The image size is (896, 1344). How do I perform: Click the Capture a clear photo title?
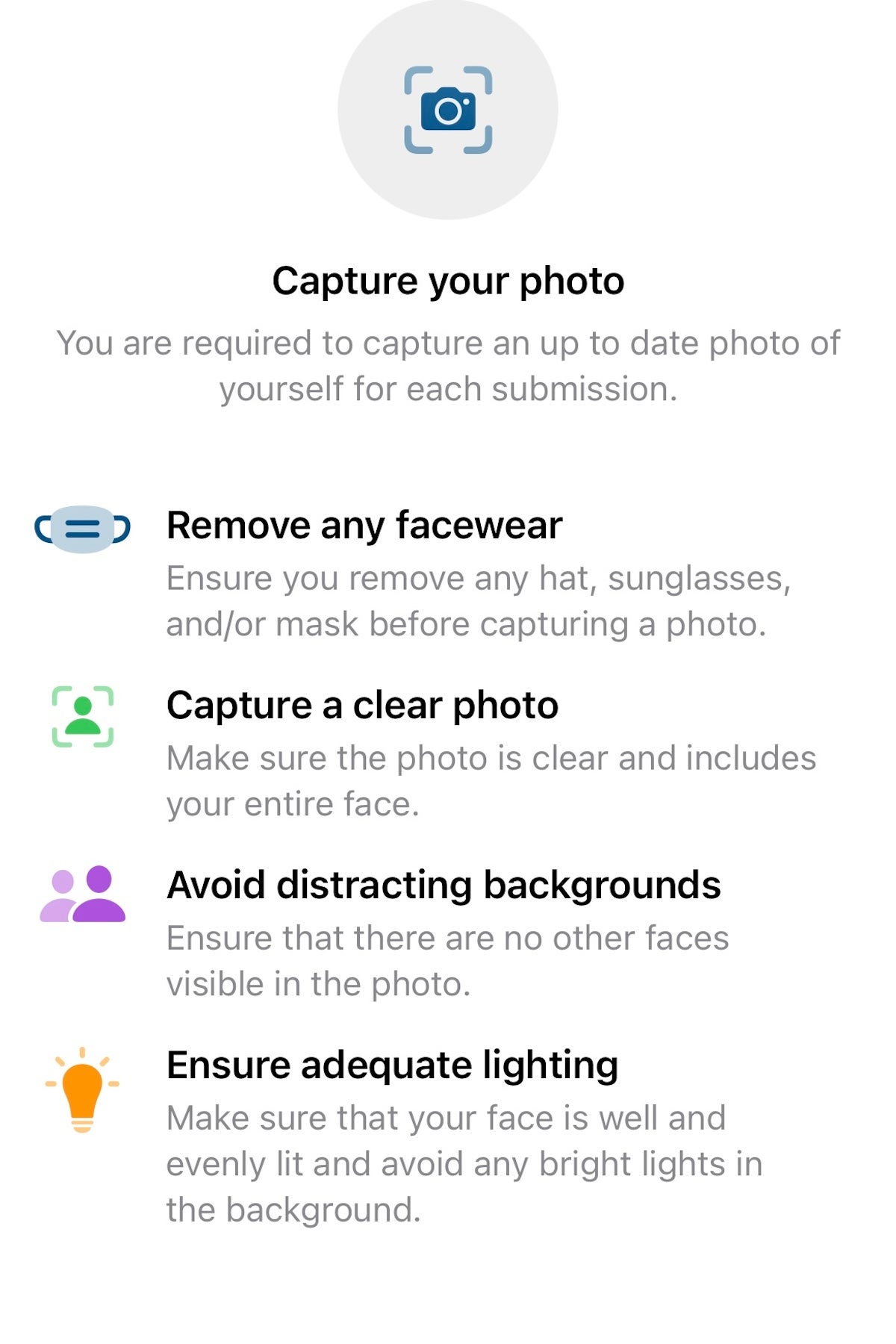[x=362, y=706]
